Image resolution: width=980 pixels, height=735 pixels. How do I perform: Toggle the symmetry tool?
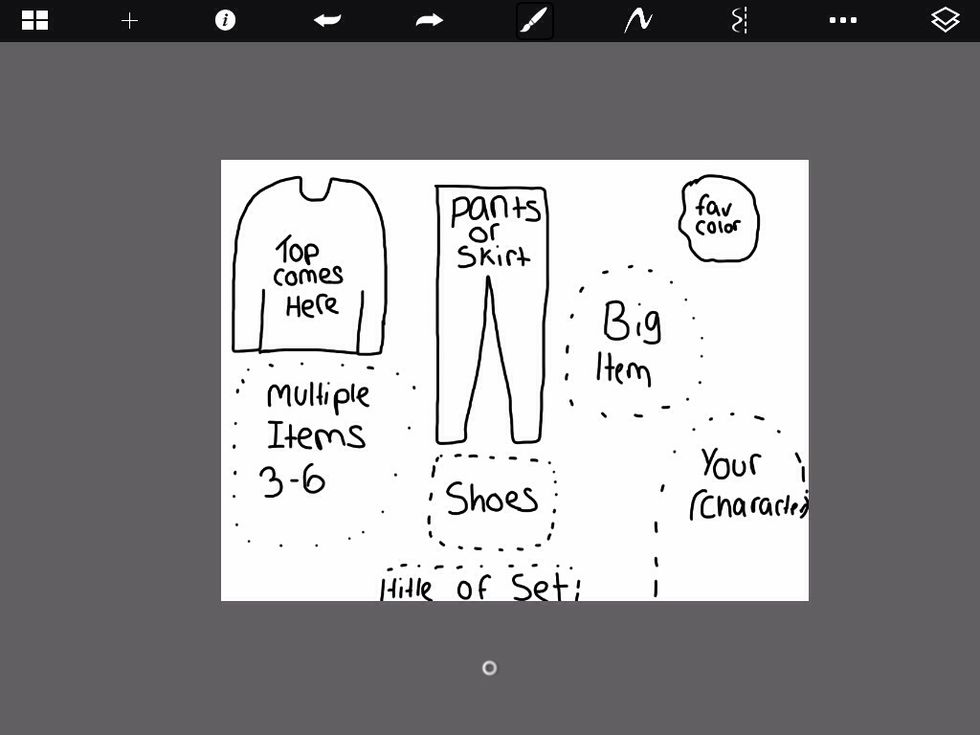(x=740, y=20)
